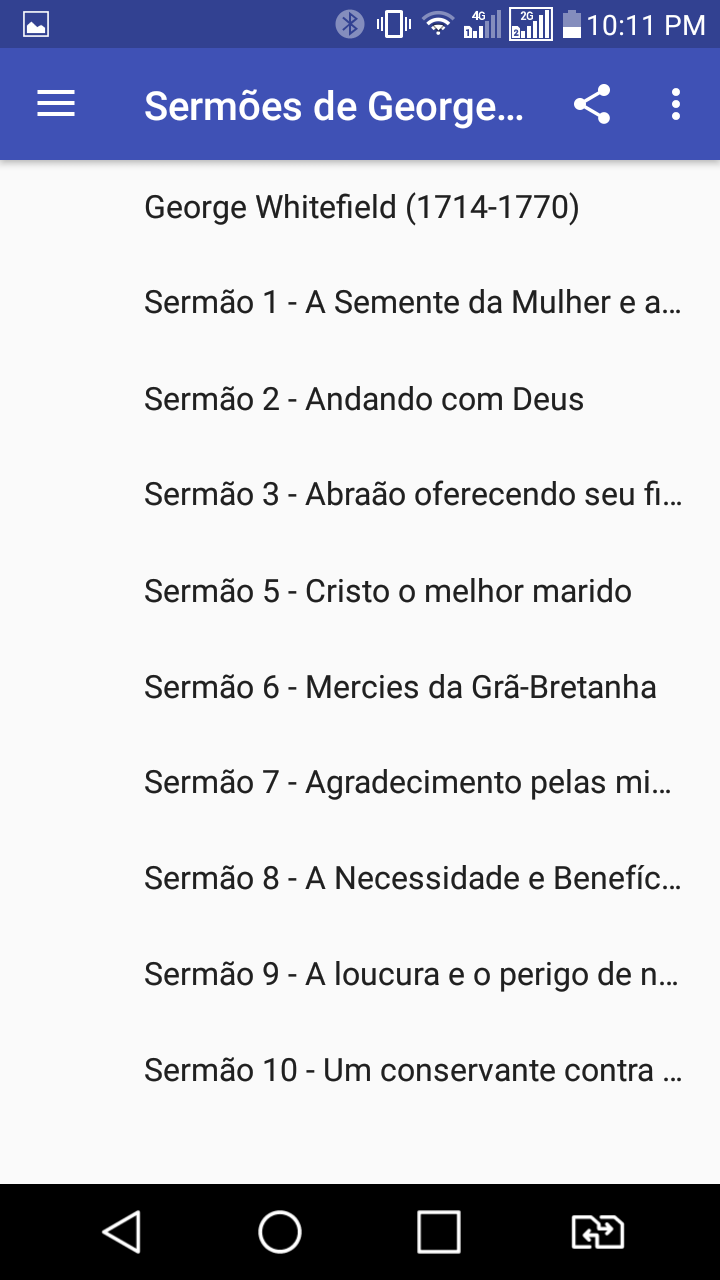
Task: Select Sermão 7 - Agradecimento pelas
Action: click(x=412, y=783)
